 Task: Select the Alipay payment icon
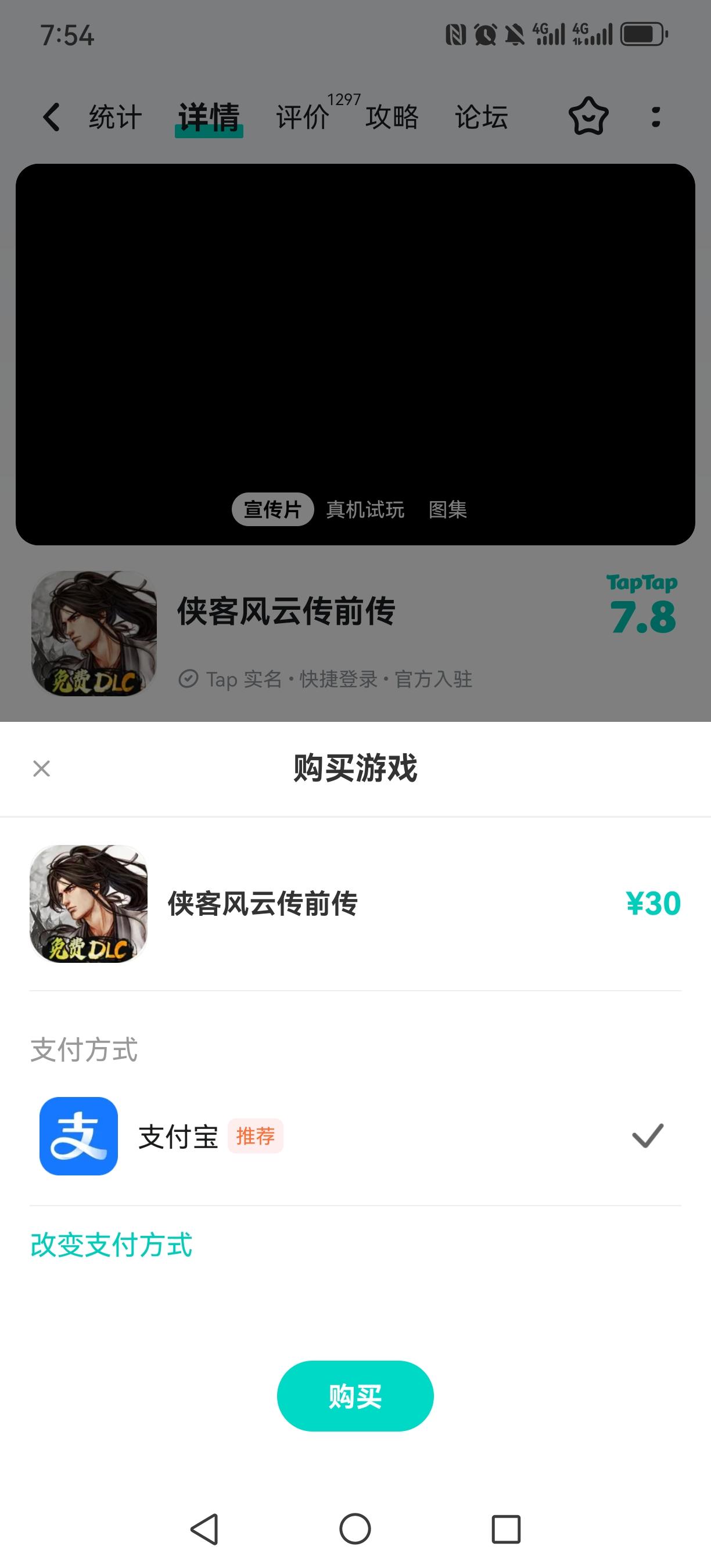click(78, 1136)
